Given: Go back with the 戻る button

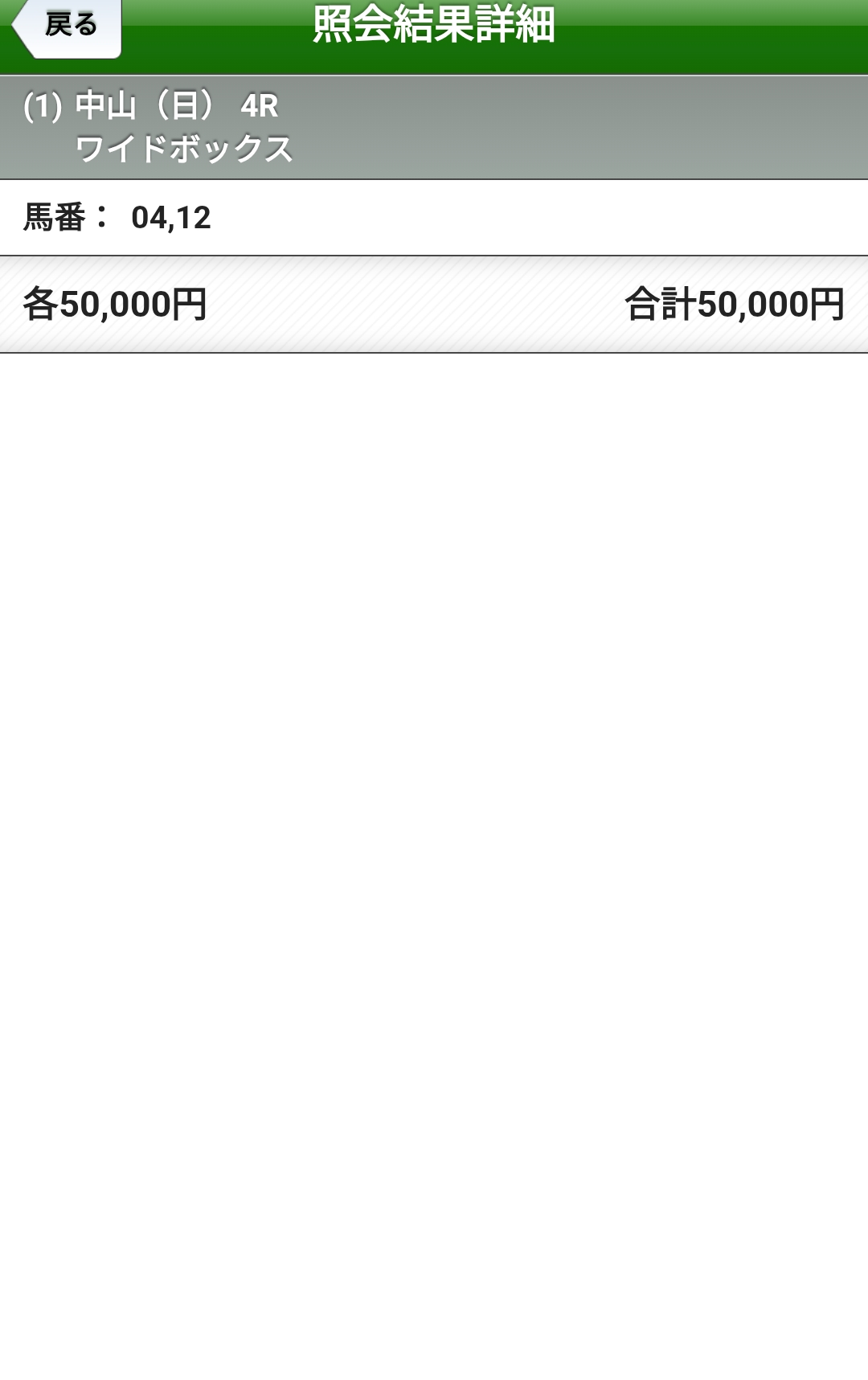Looking at the screenshot, I should pos(68,26).
